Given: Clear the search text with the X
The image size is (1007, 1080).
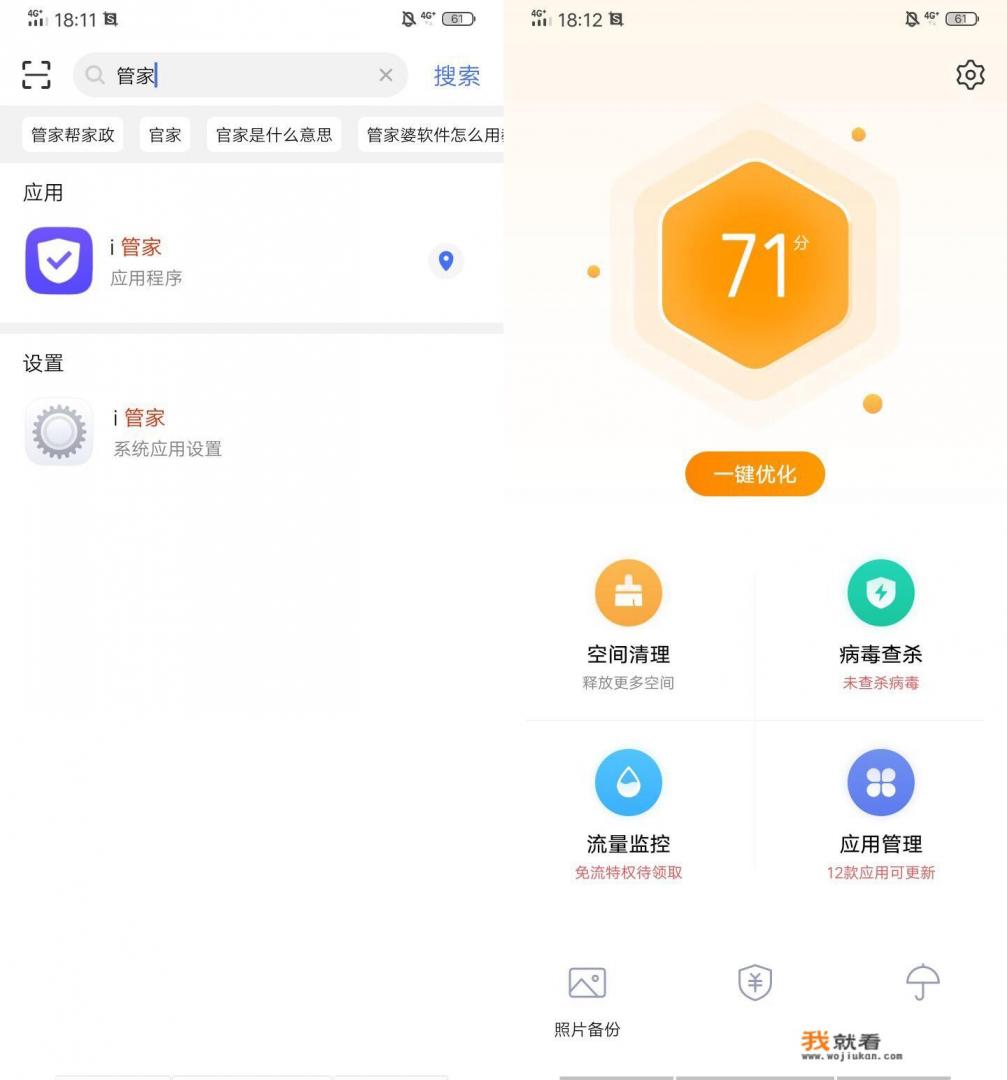Looking at the screenshot, I should (x=386, y=75).
